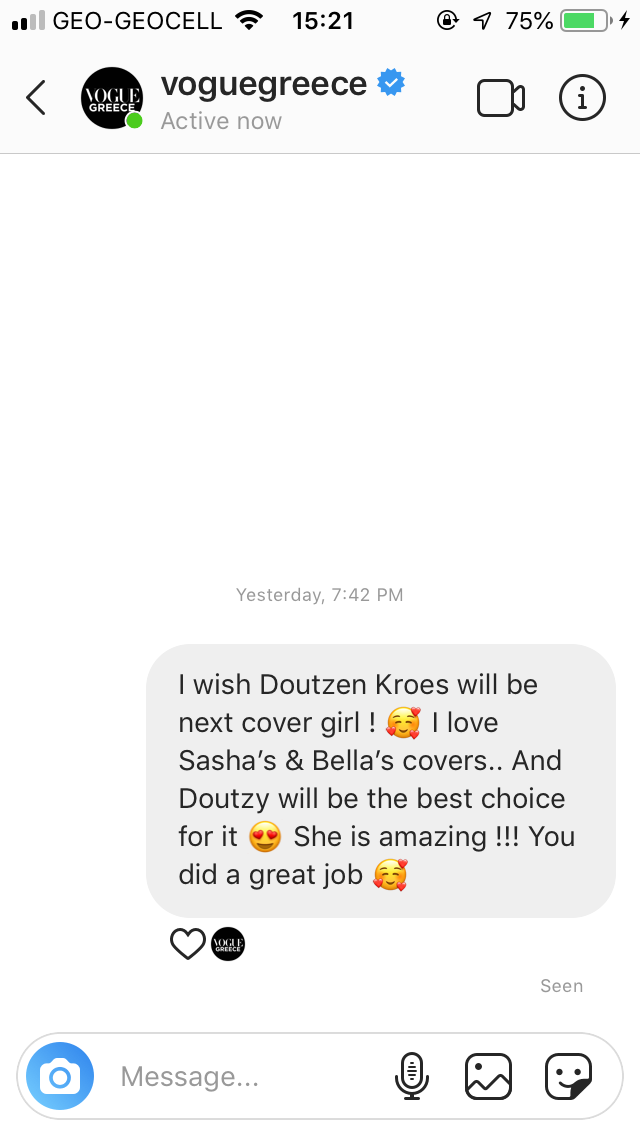Open the camera to send a photo
640x1136 pixels.
[x=60, y=1076]
